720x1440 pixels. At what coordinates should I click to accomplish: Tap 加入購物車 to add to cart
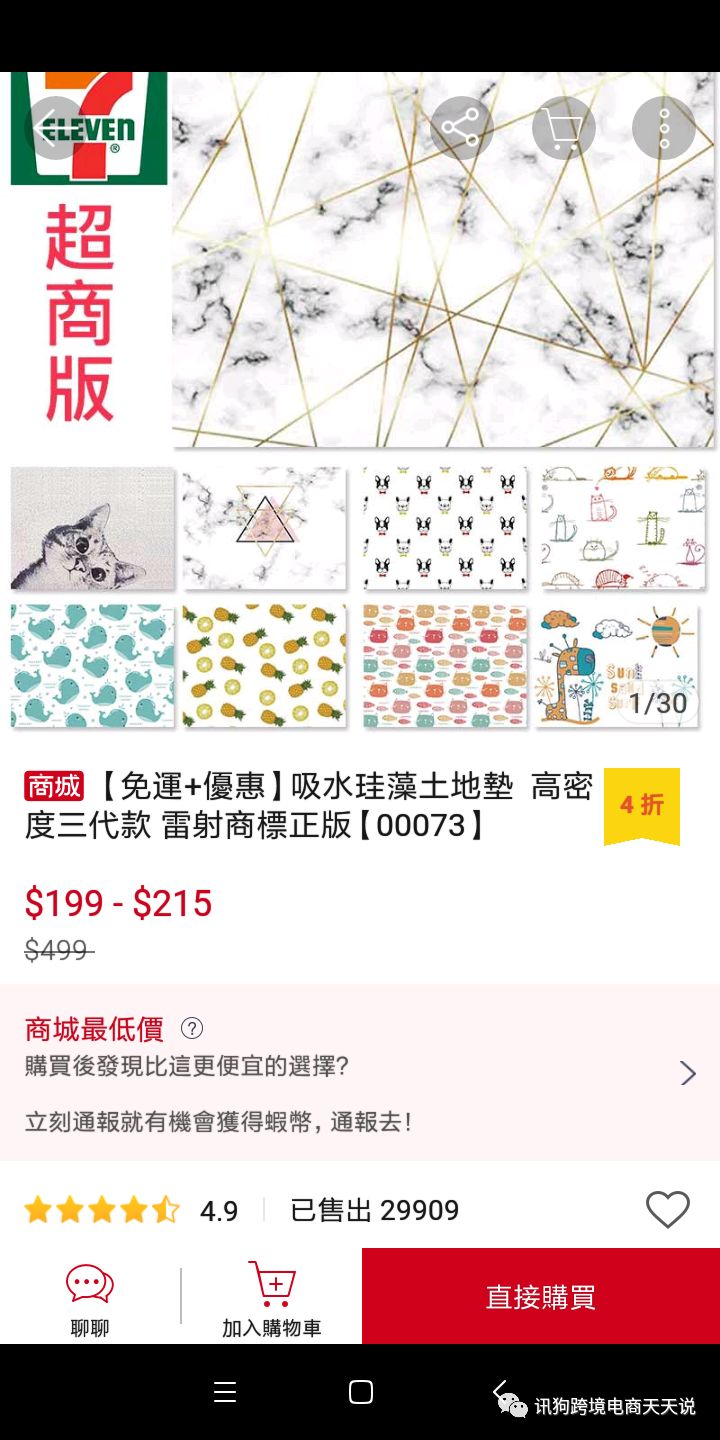[x=272, y=1298]
